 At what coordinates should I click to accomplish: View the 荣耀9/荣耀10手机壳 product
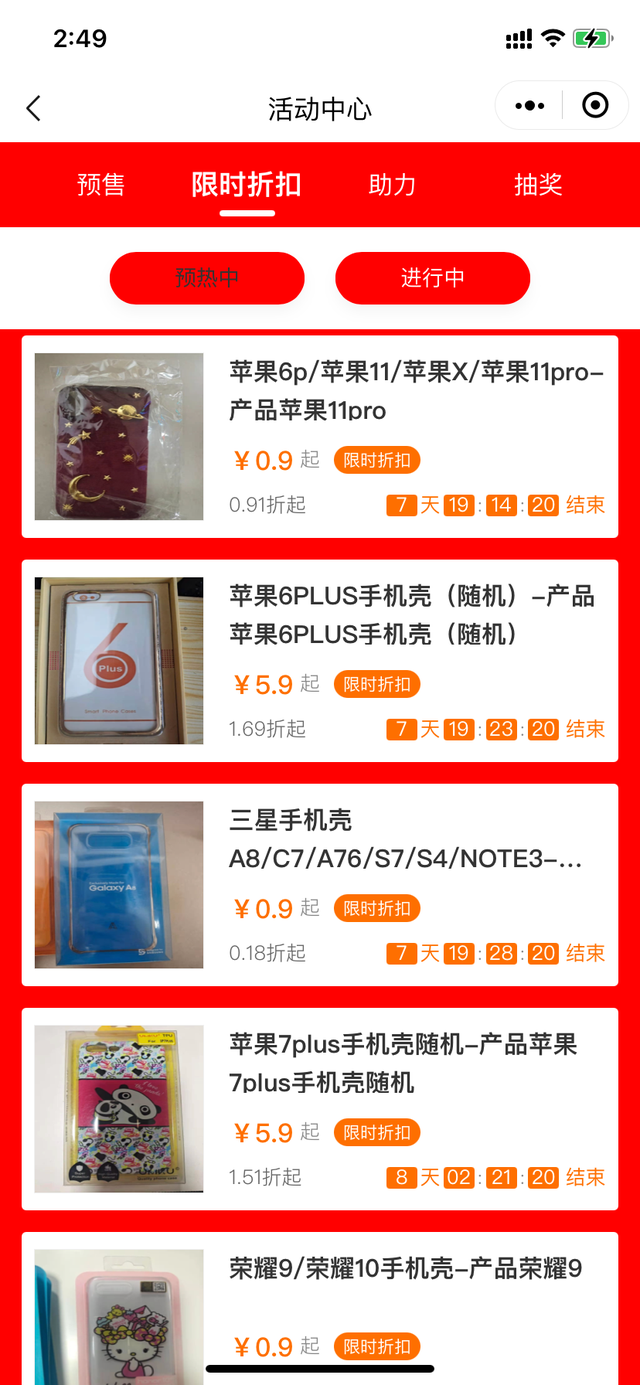[320, 1305]
